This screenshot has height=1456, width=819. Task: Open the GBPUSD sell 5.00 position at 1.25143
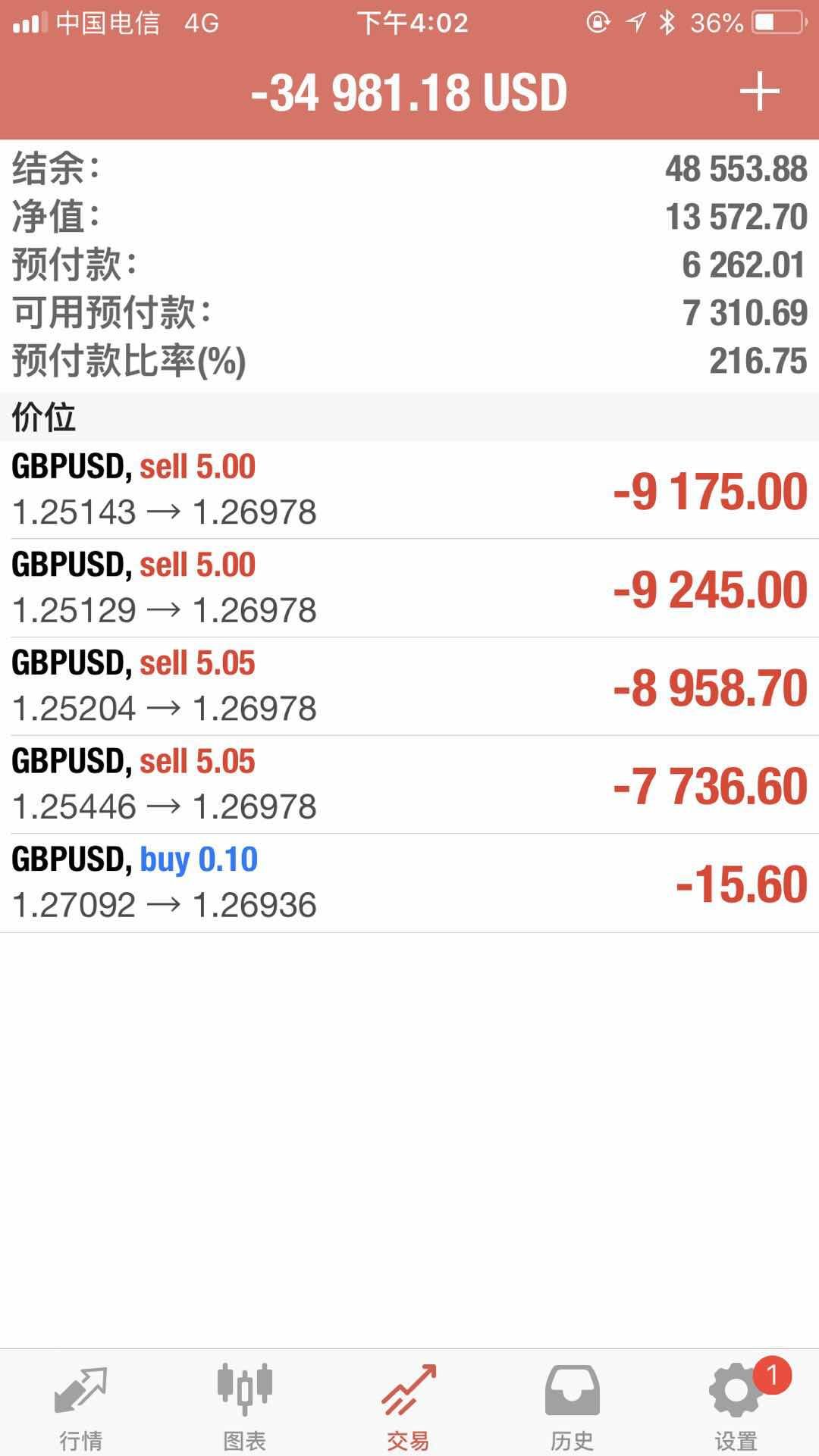click(409, 490)
